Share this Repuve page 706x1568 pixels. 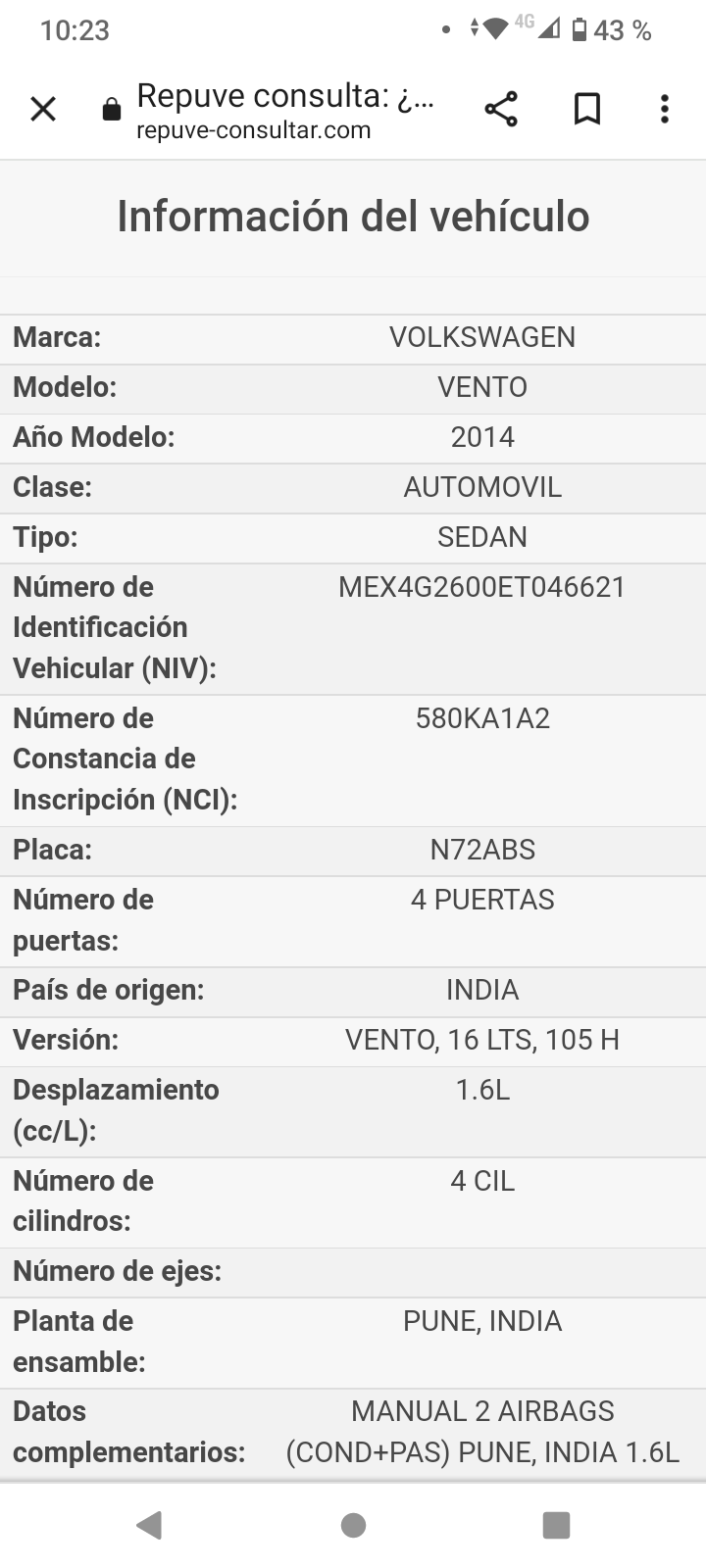tap(501, 109)
